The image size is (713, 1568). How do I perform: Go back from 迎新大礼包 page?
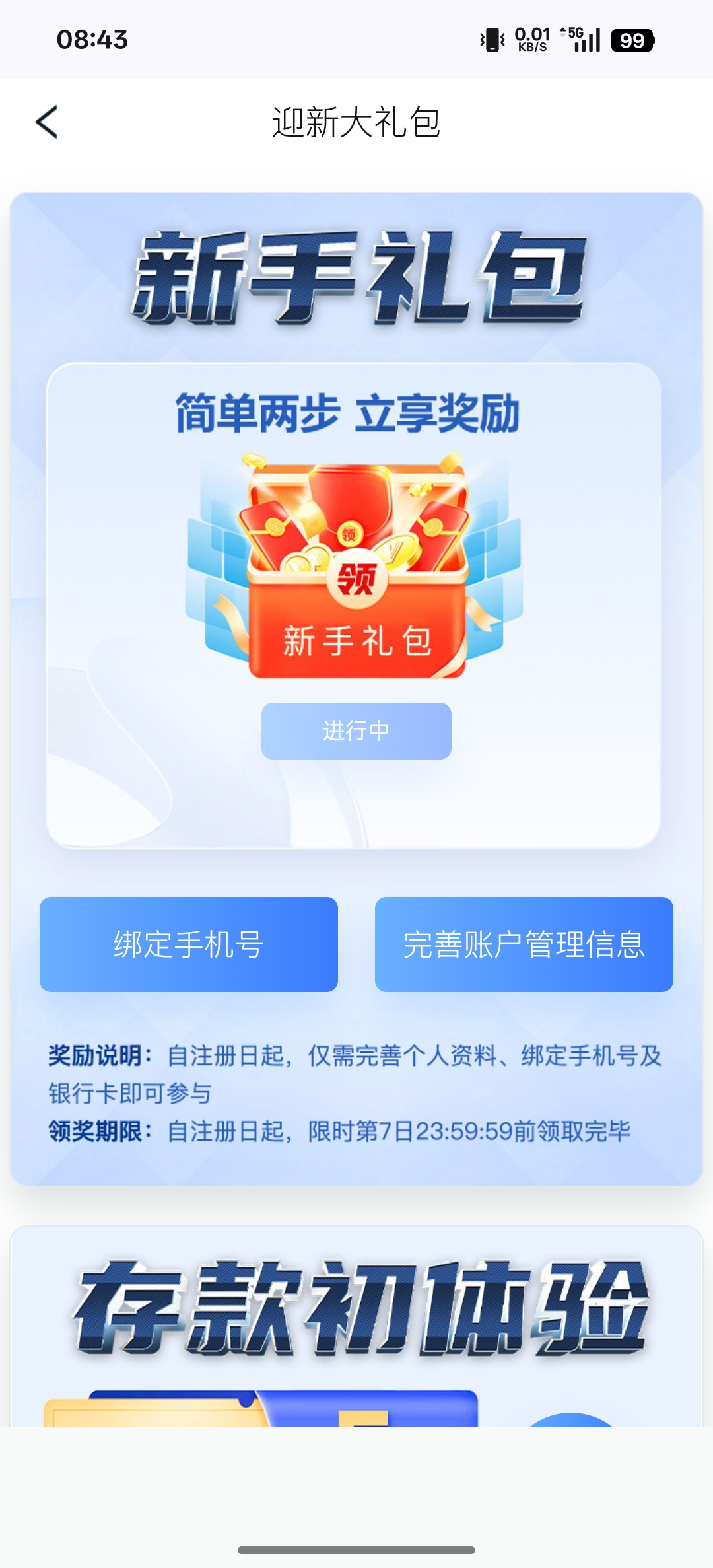click(47, 122)
